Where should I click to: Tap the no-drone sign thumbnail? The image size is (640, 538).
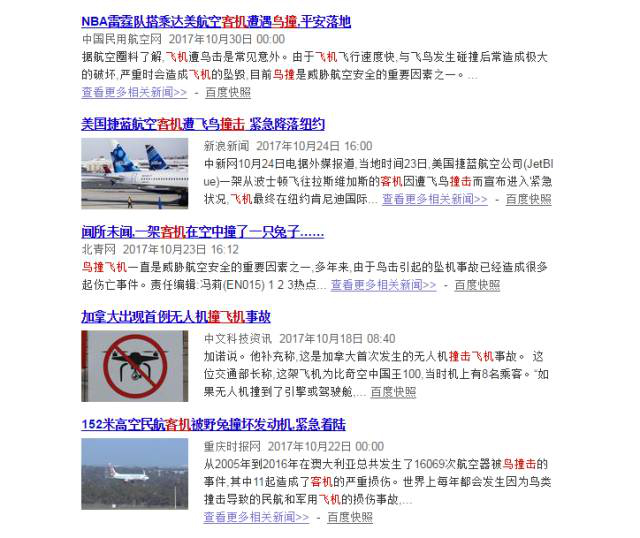(135, 365)
